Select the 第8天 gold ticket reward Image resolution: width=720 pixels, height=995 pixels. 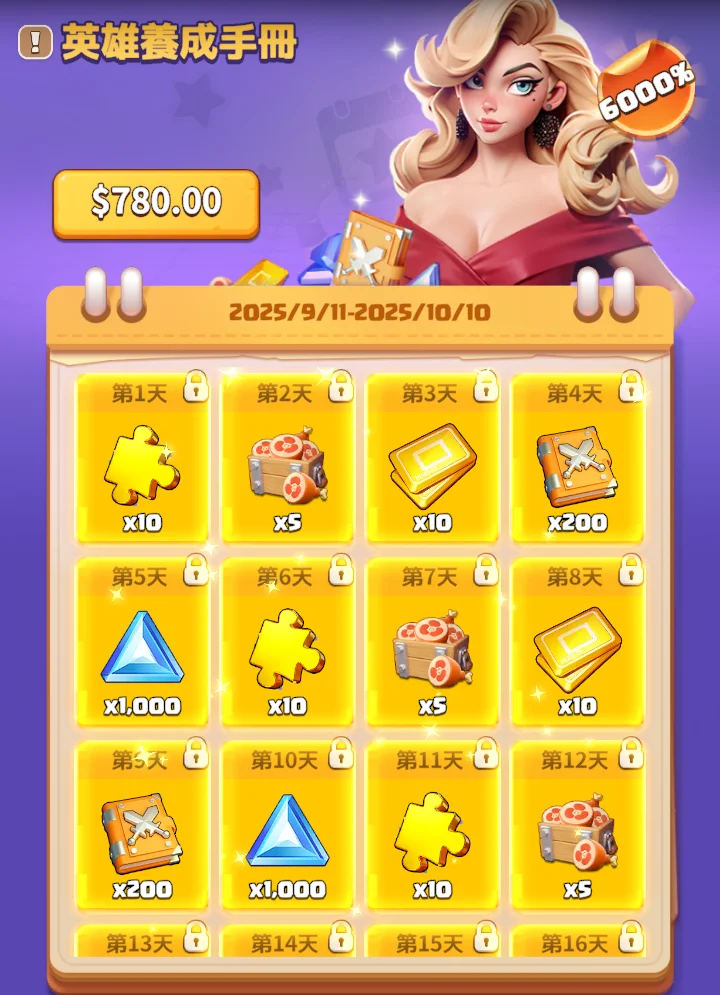click(x=578, y=650)
